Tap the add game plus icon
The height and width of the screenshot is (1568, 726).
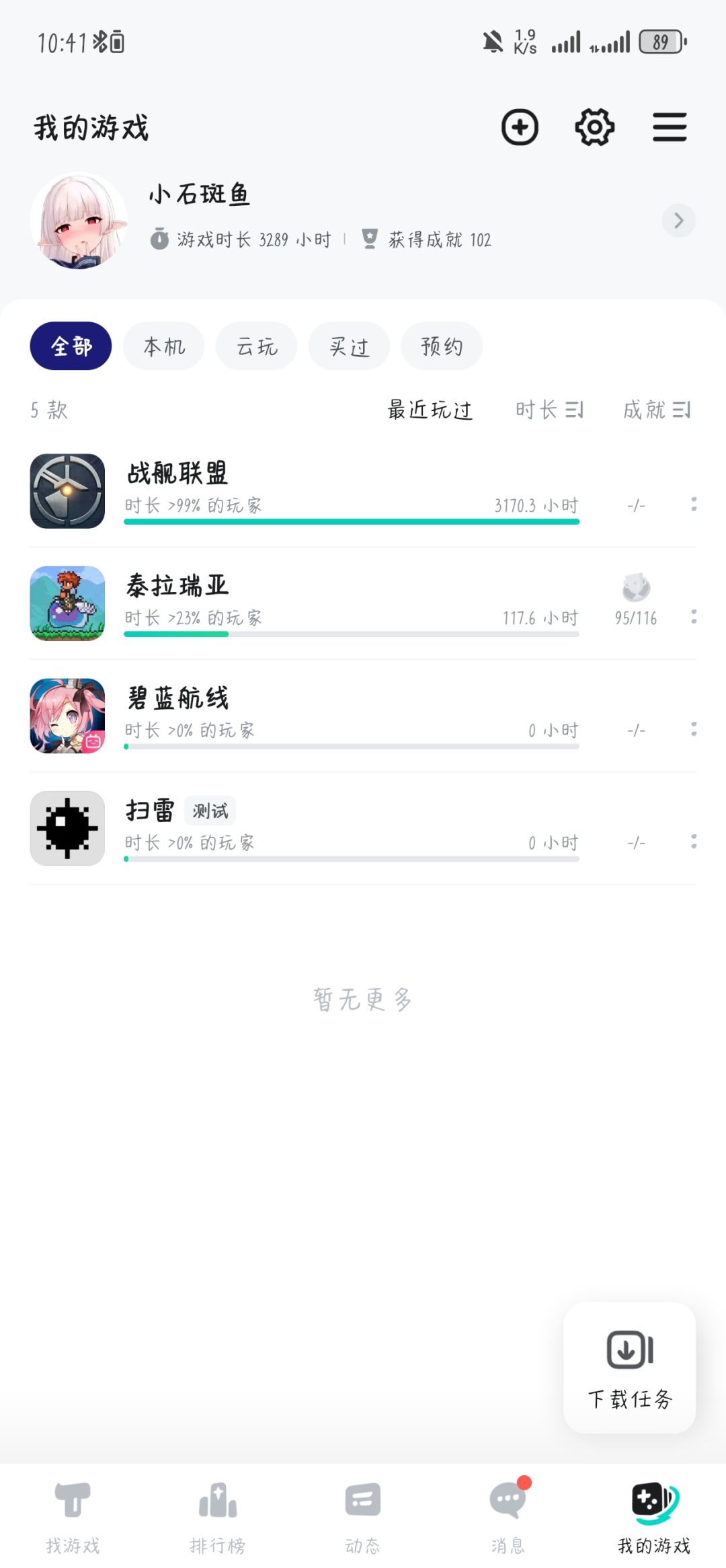pyautogui.click(x=520, y=127)
